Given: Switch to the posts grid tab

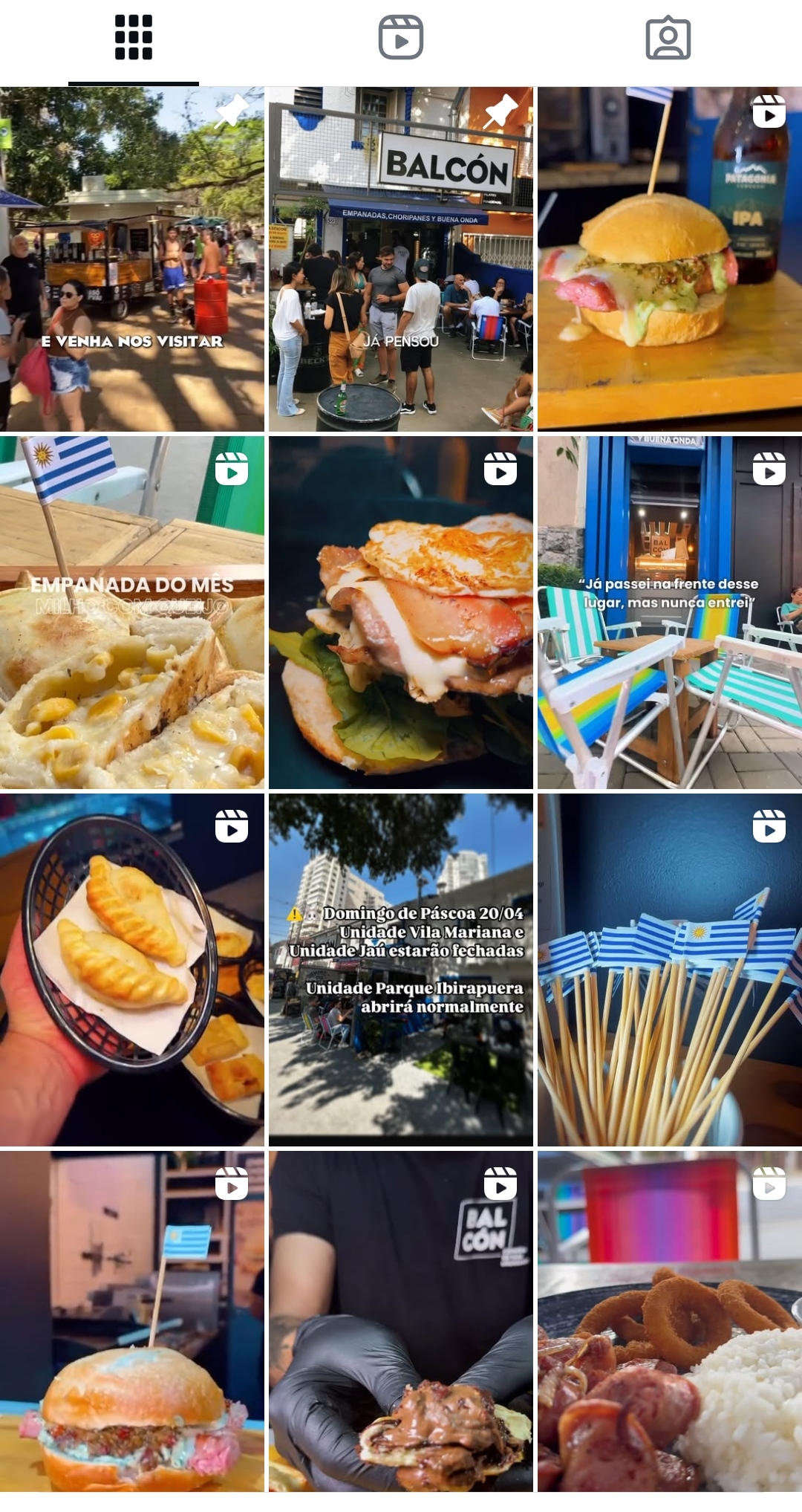Looking at the screenshot, I should 134,38.
